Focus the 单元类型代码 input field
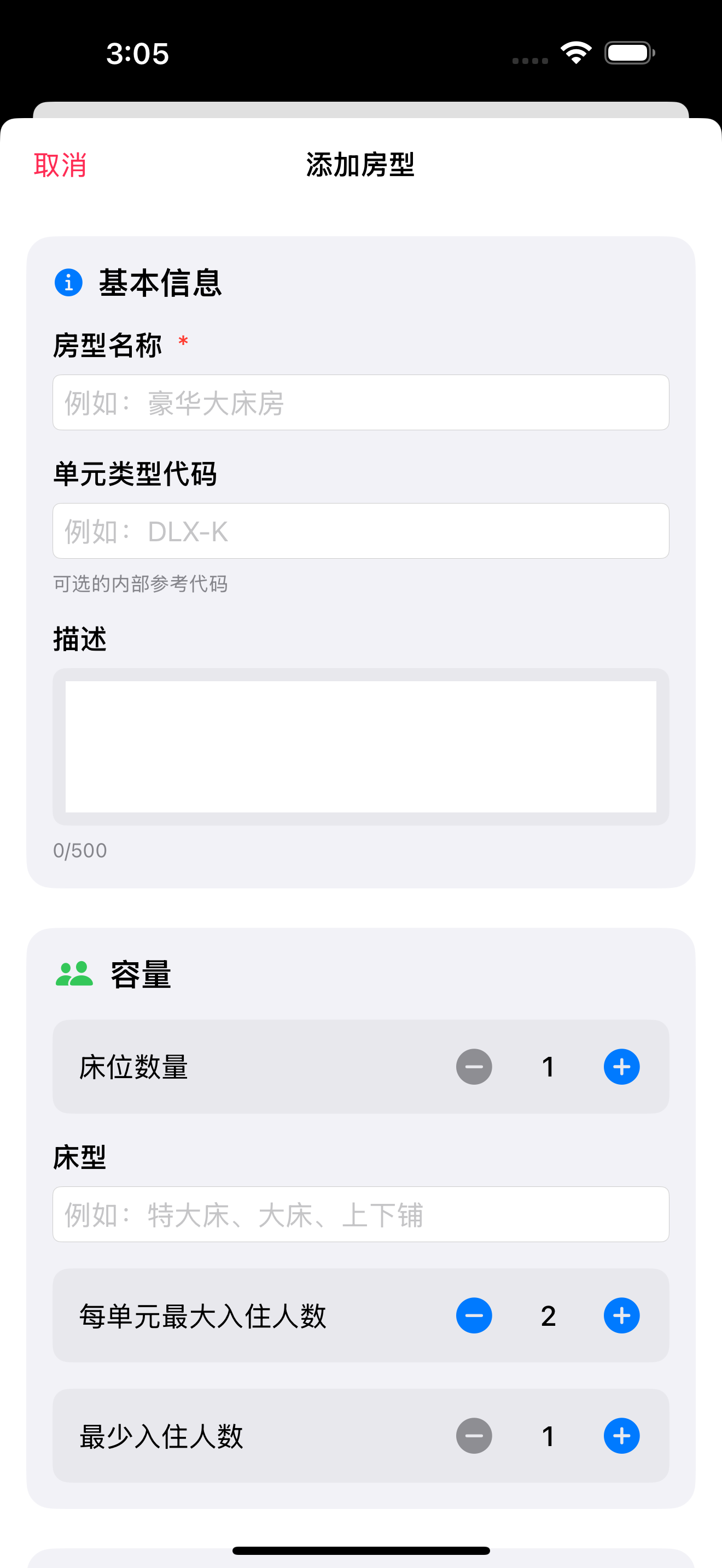The height and width of the screenshot is (1568, 722). pos(360,531)
